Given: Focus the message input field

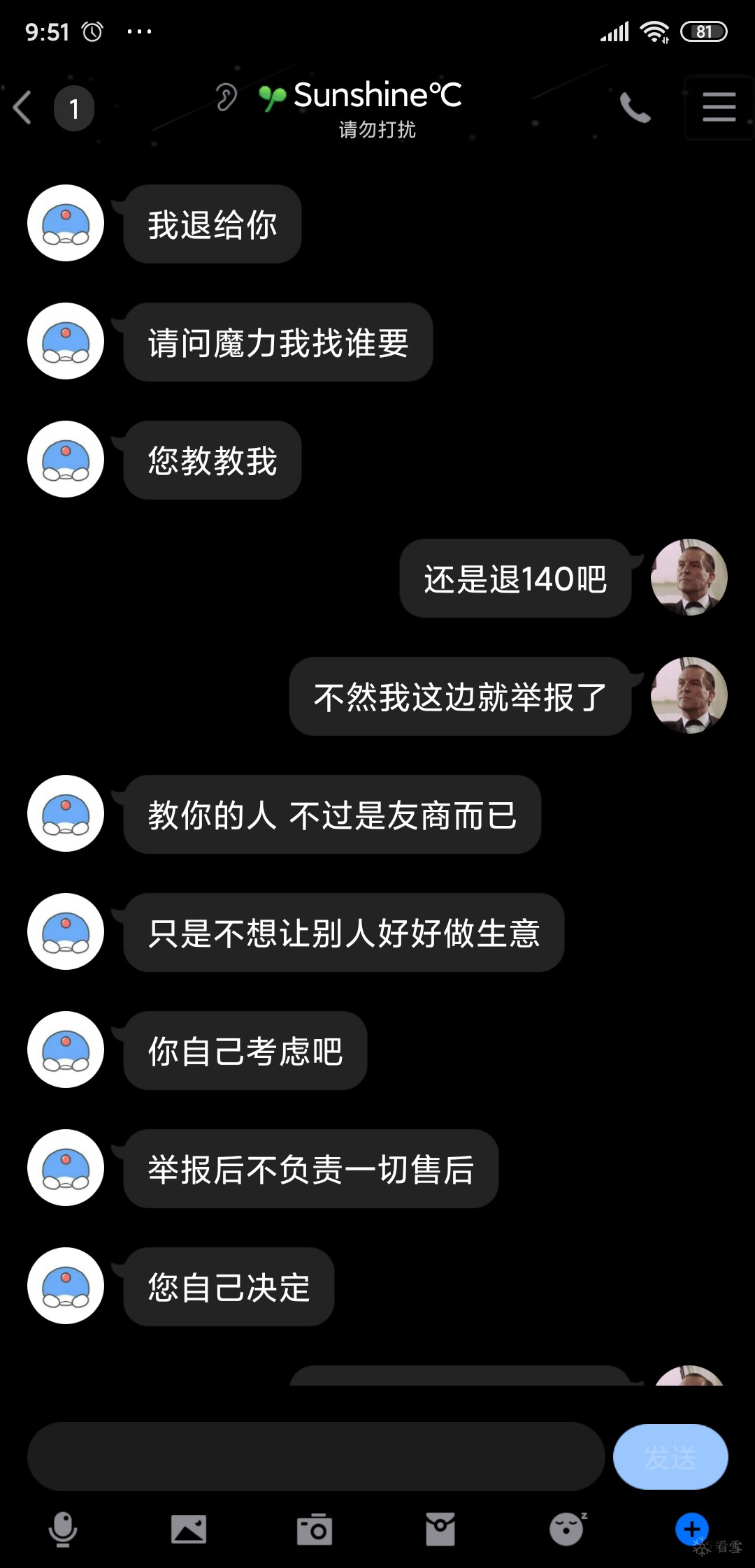Looking at the screenshot, I should (x=316, y=1456).
